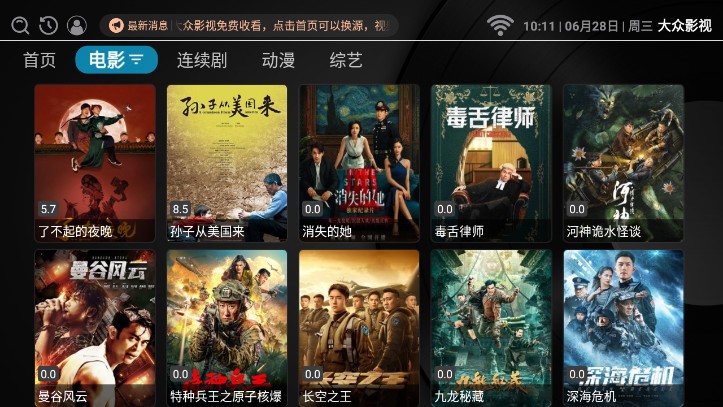This screenshot has width=723, height=407.
Task: Open the movie 了不起的夜晚
Action: (95, 162)
